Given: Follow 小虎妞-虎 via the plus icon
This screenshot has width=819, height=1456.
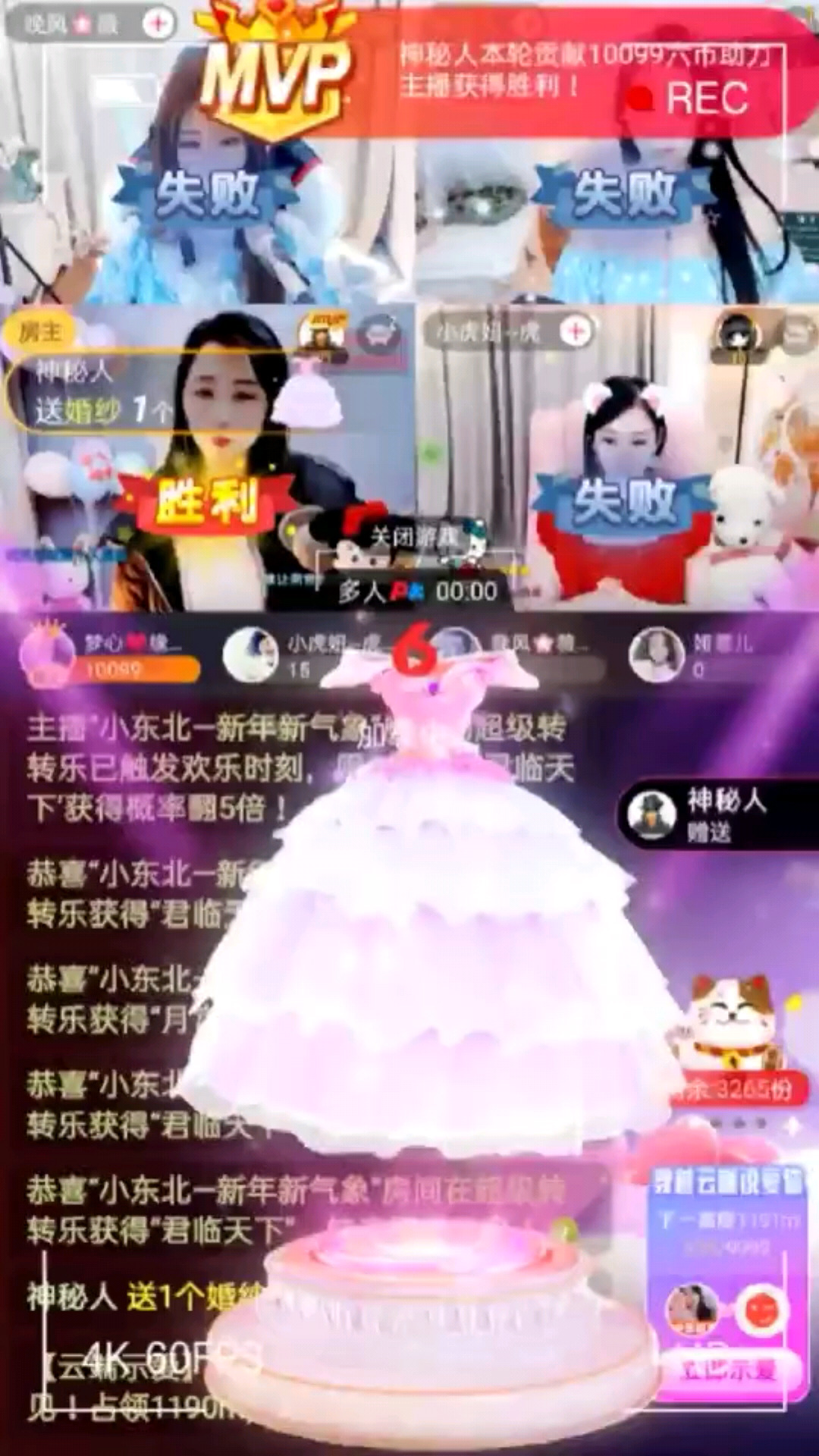Looking at the screenshot, I should pos(576,331).
